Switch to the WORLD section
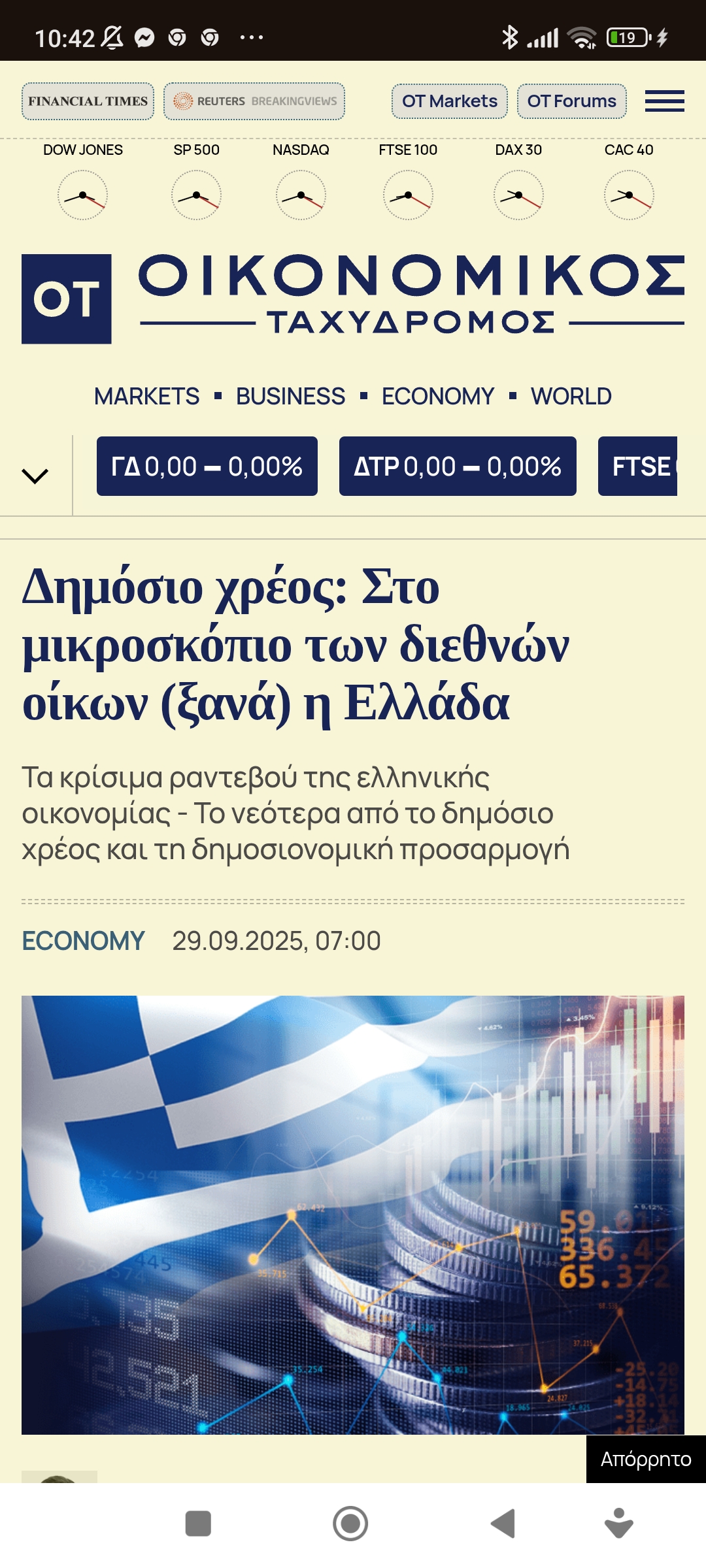 coord(571,397)
